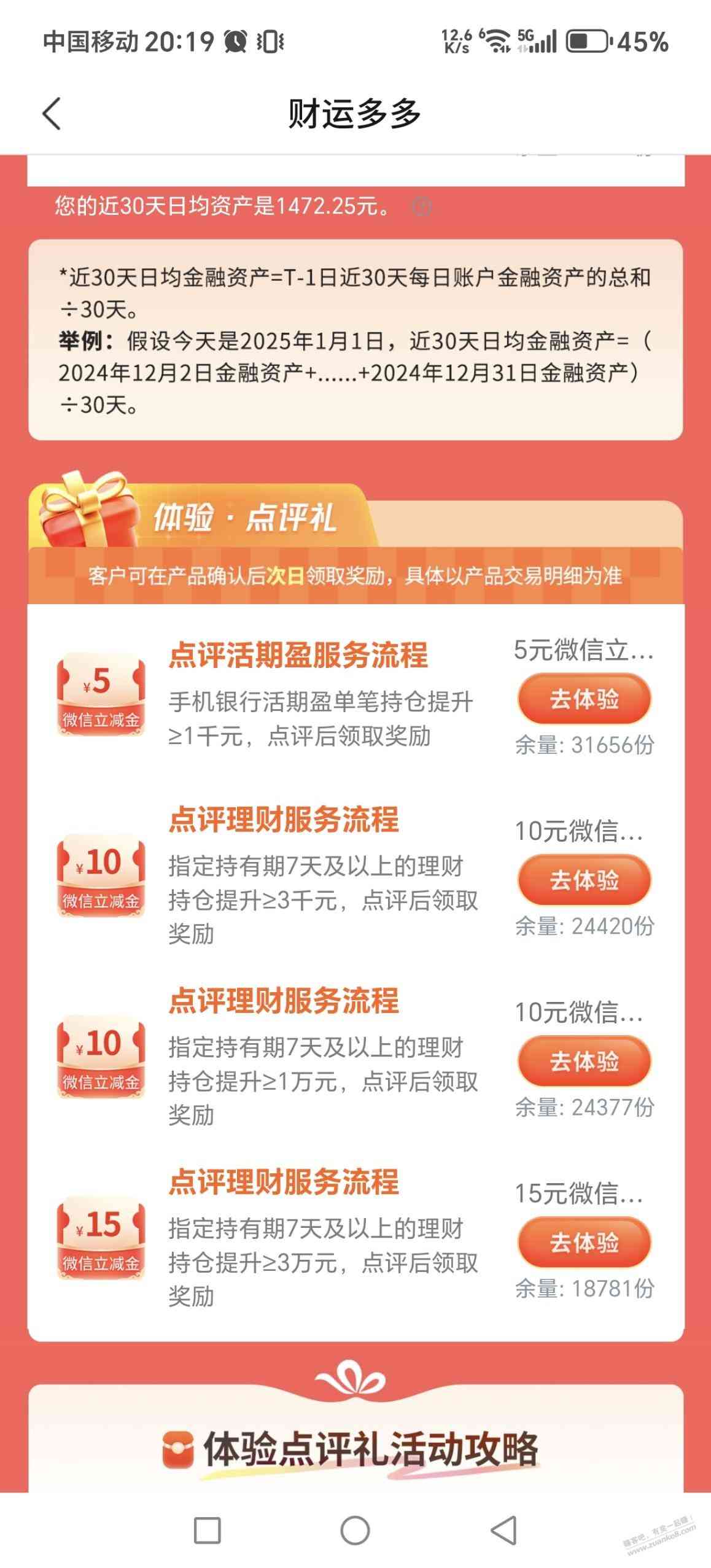Viewport: 711px width, 1568px height.
Task: Open system recent apps view
Action: 208,1531
